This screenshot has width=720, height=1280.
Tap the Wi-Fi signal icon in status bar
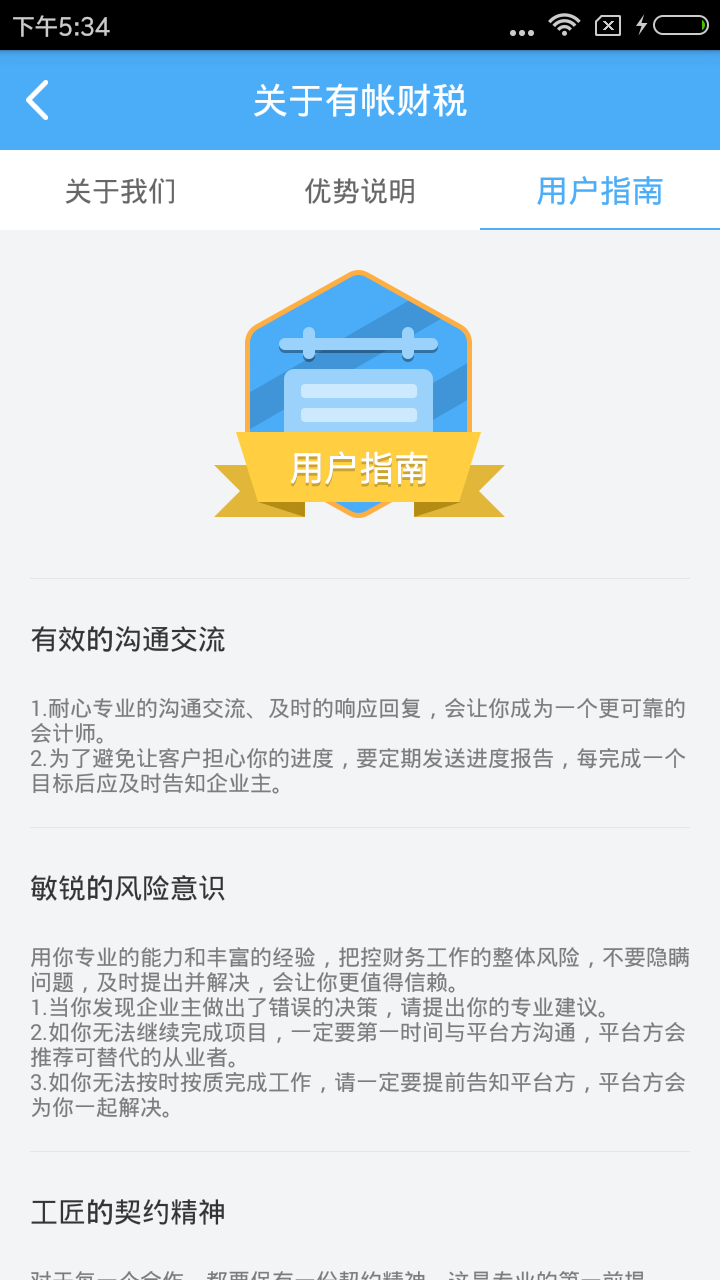[563, 27]
